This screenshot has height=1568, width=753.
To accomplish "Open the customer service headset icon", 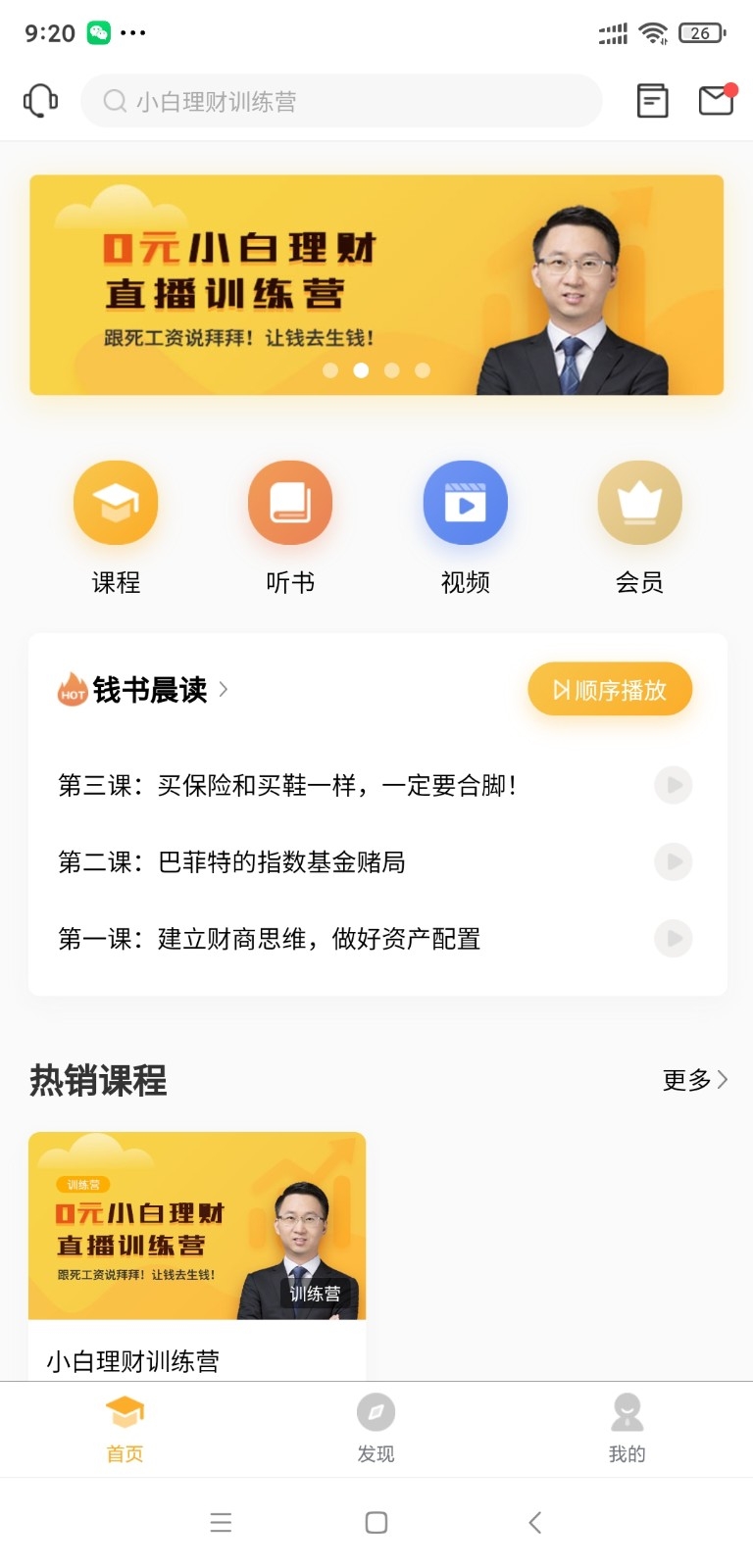I will (40, 101).
